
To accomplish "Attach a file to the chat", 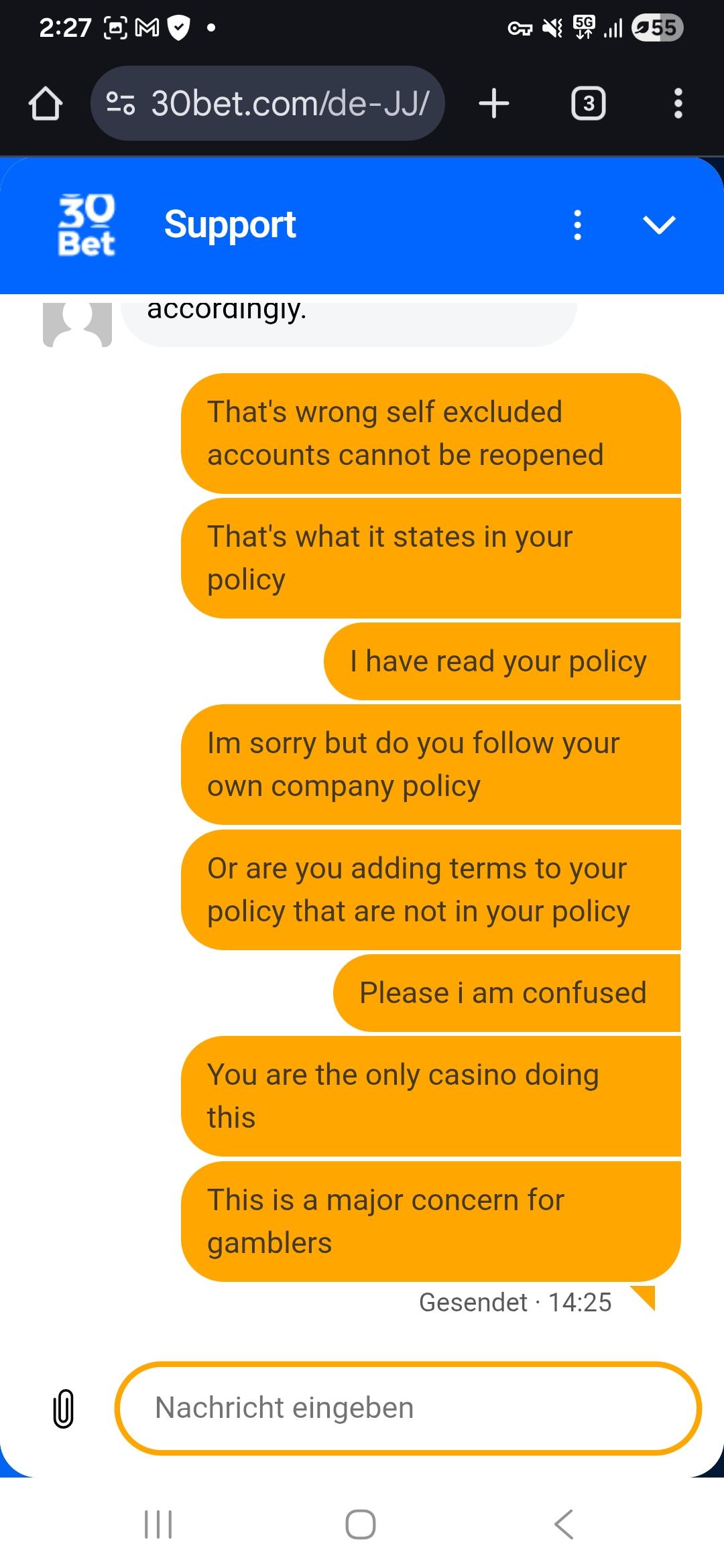I will [x=63, y=1409].
